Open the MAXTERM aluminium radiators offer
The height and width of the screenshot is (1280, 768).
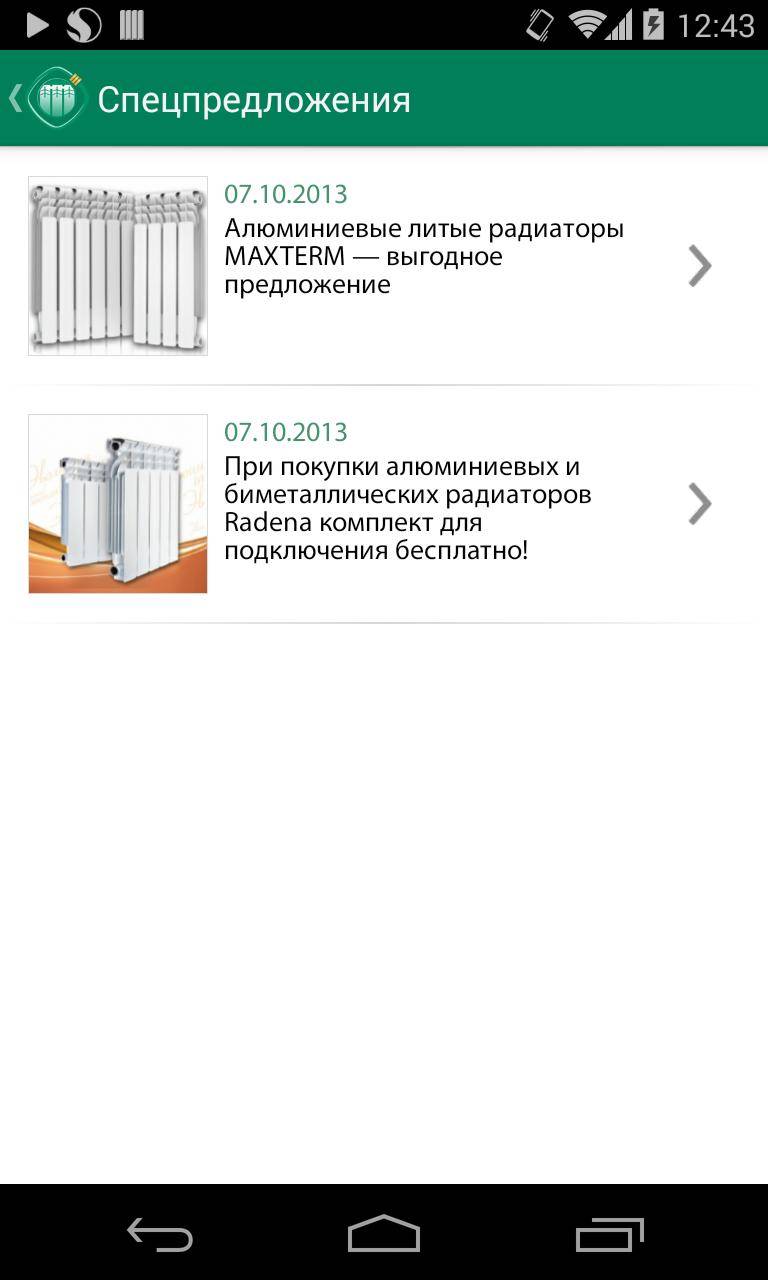424,257
